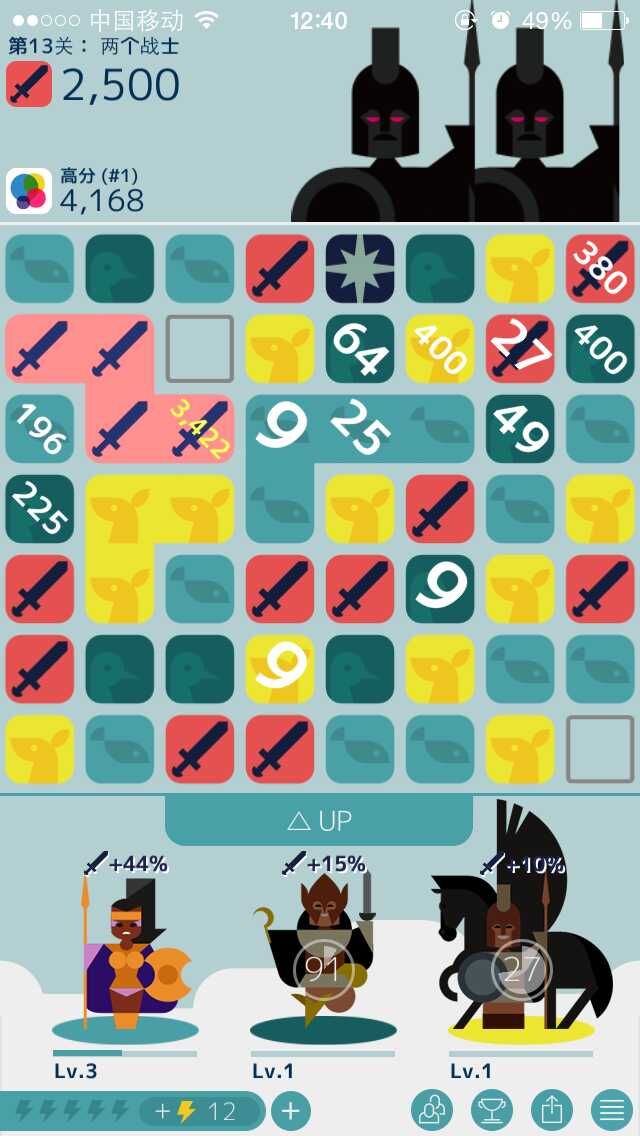640x1136 pixels.
Task: Tap the star compass tile
Action: click(x=360, y=269)
